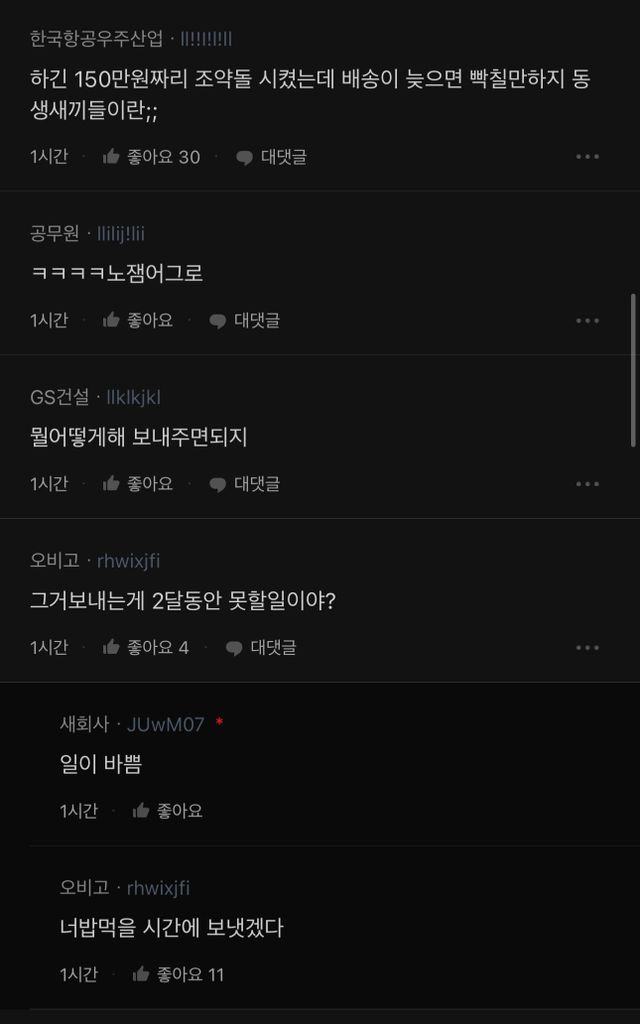Open more options on 공무원 comment
This screenshot has width=640, height=1024.
pos(588,320)
